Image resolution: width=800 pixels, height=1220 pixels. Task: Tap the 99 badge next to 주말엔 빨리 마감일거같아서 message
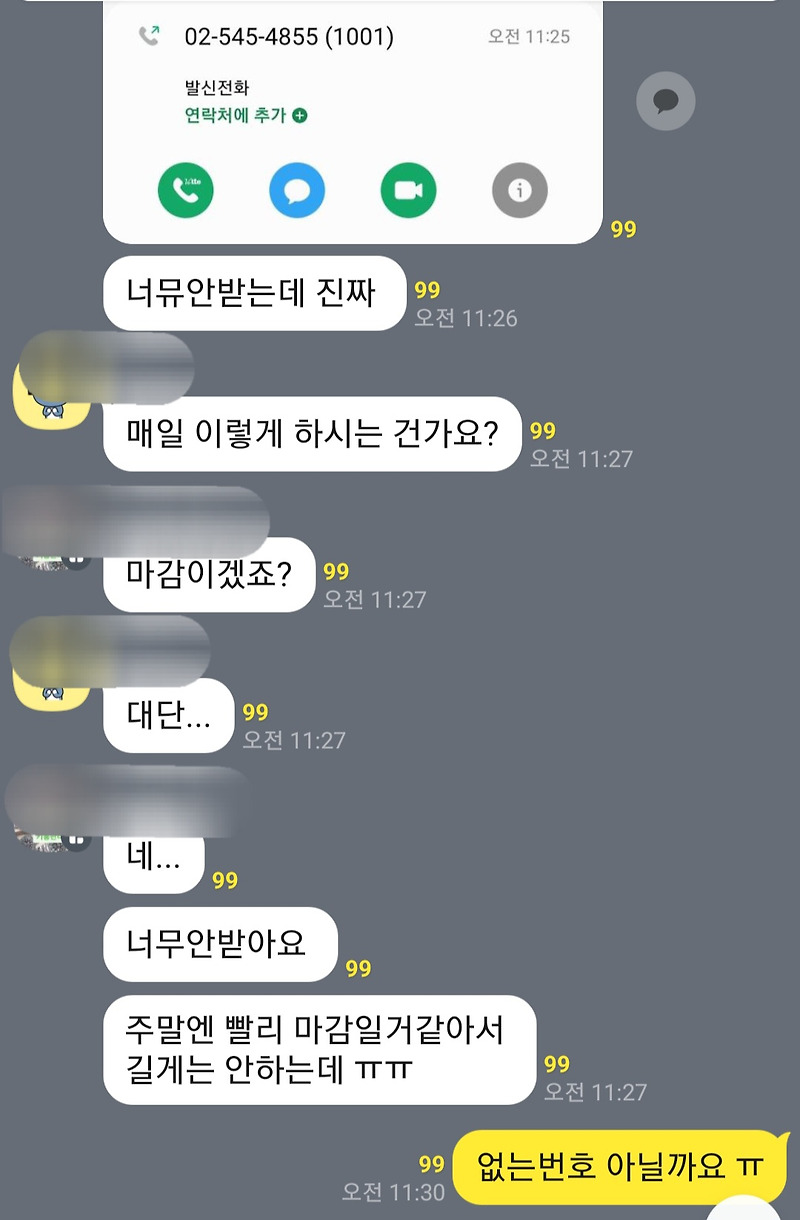coord(558,1063)
